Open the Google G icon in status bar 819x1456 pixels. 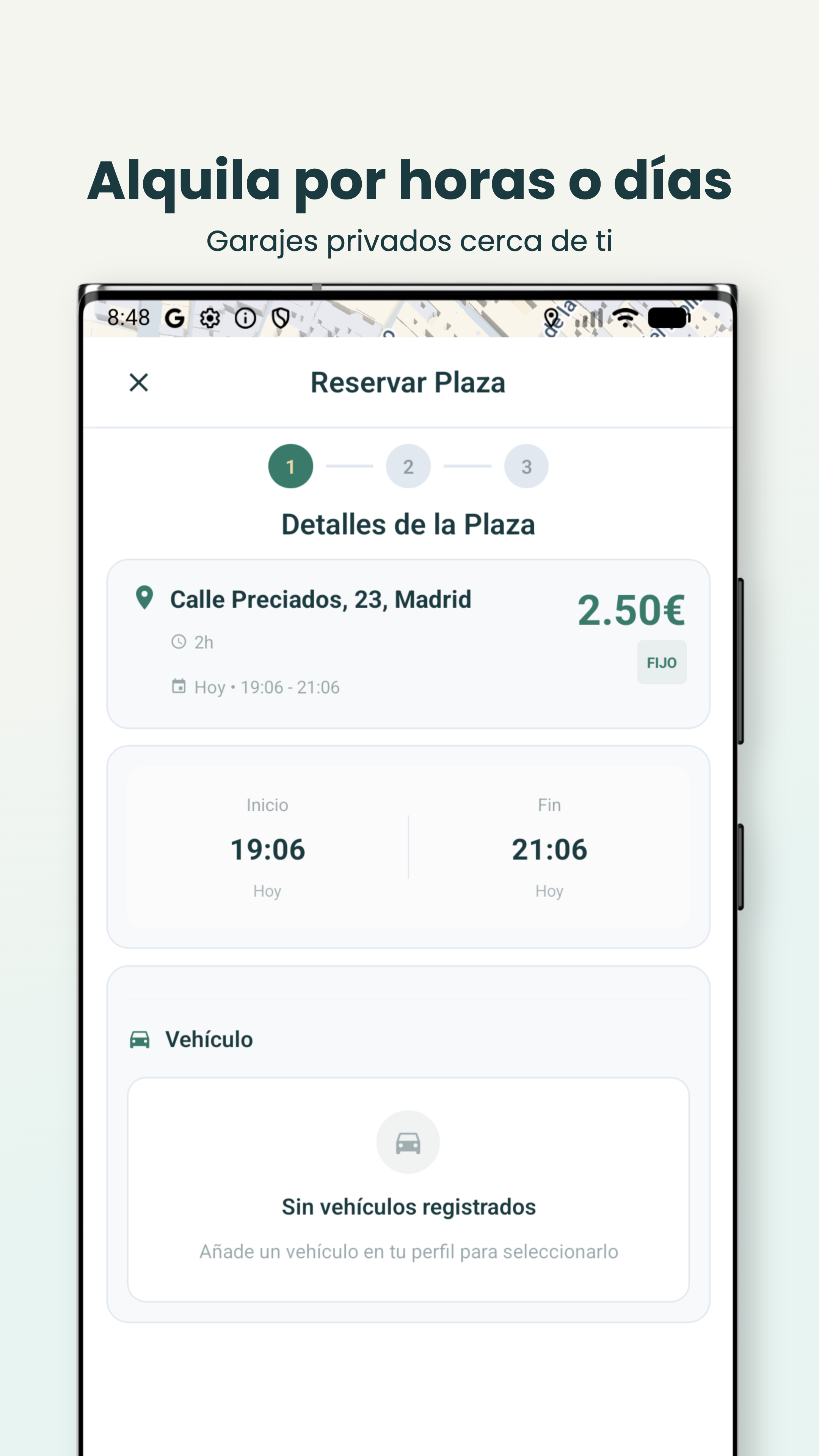[x=175, y=318]
